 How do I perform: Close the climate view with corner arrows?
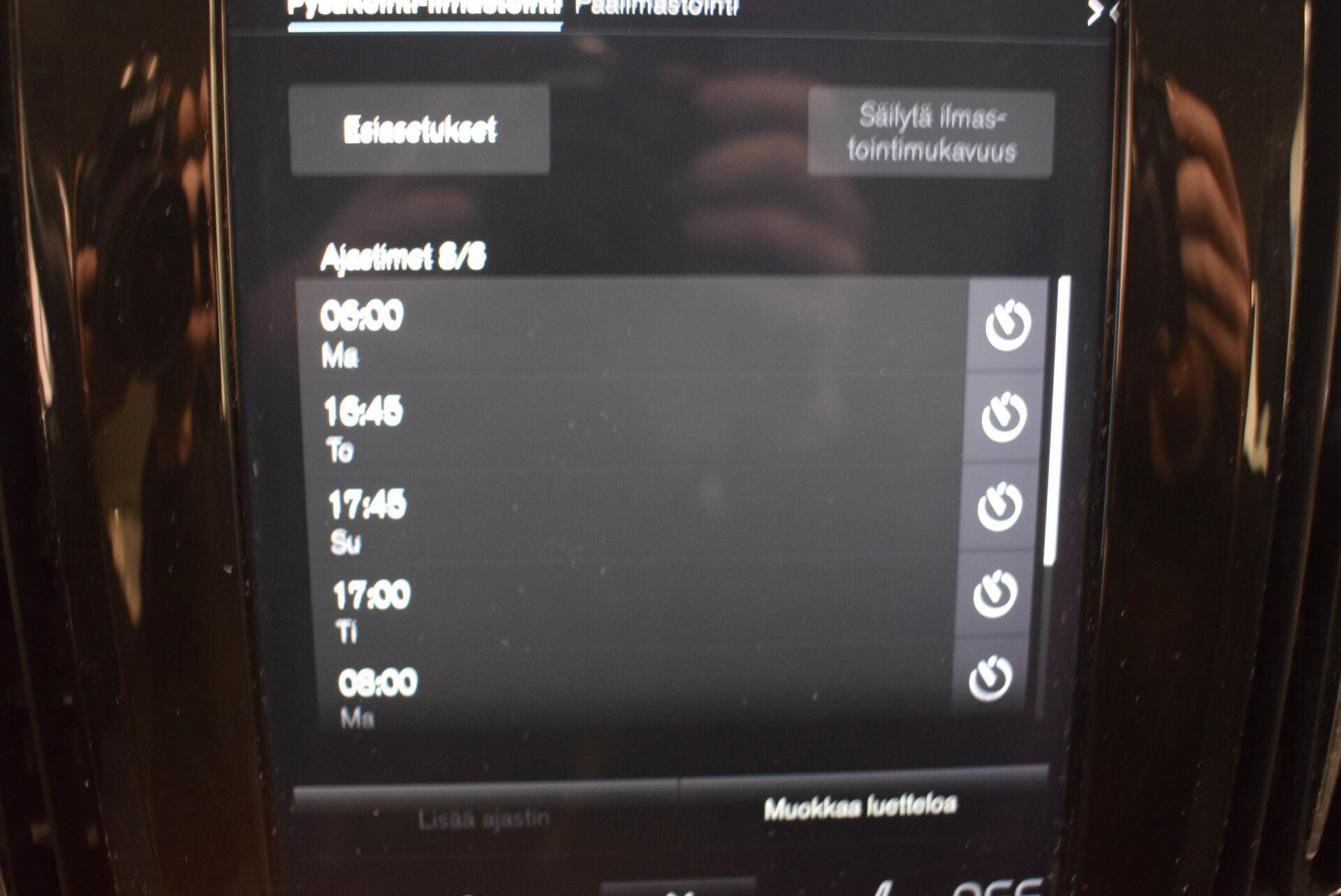(x=1101, y=11)
